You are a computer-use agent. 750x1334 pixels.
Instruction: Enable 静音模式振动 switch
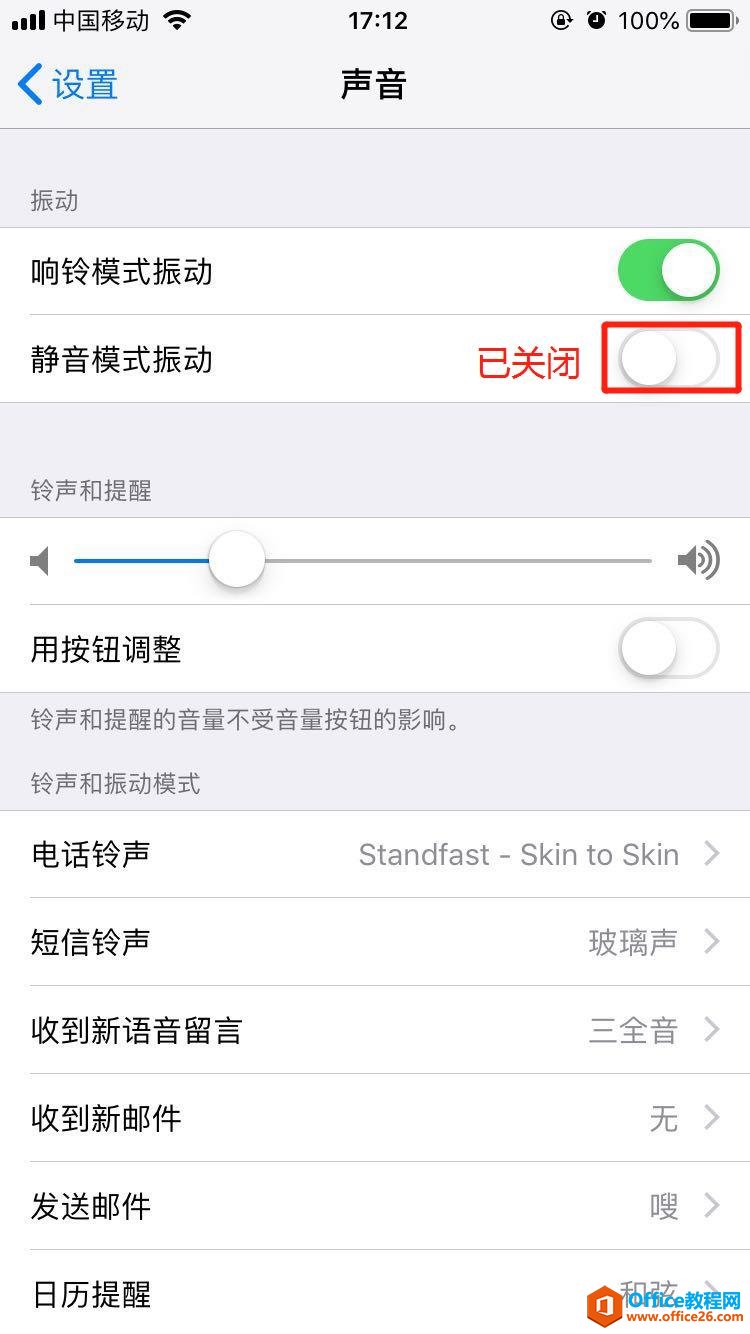[668, 359]
